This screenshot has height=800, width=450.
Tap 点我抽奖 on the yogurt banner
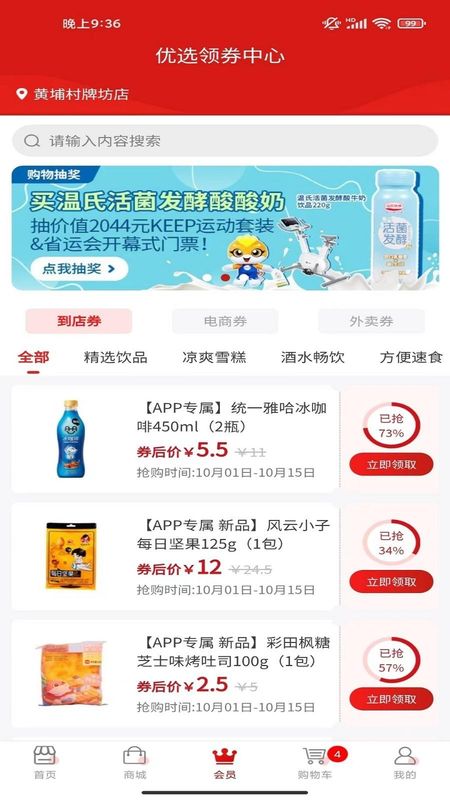click(79, 269)
